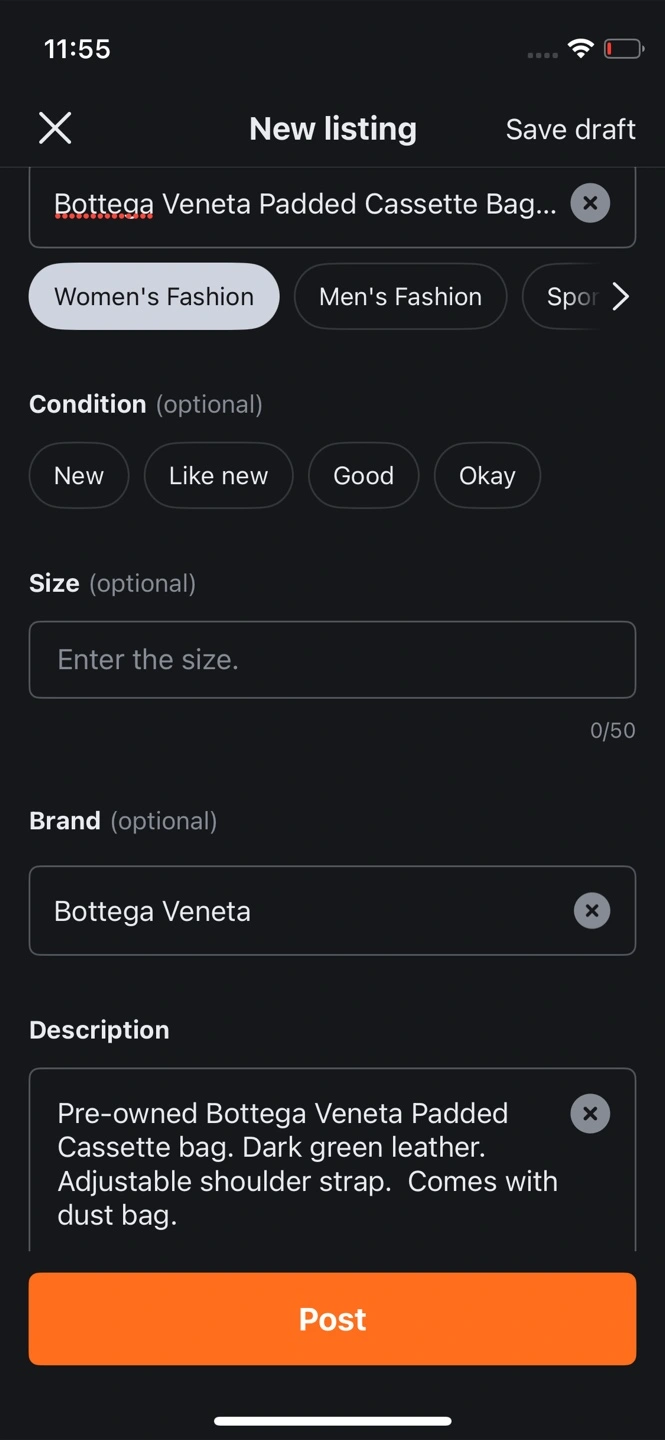Save this listing as a draft

click(x=570, y=129)
